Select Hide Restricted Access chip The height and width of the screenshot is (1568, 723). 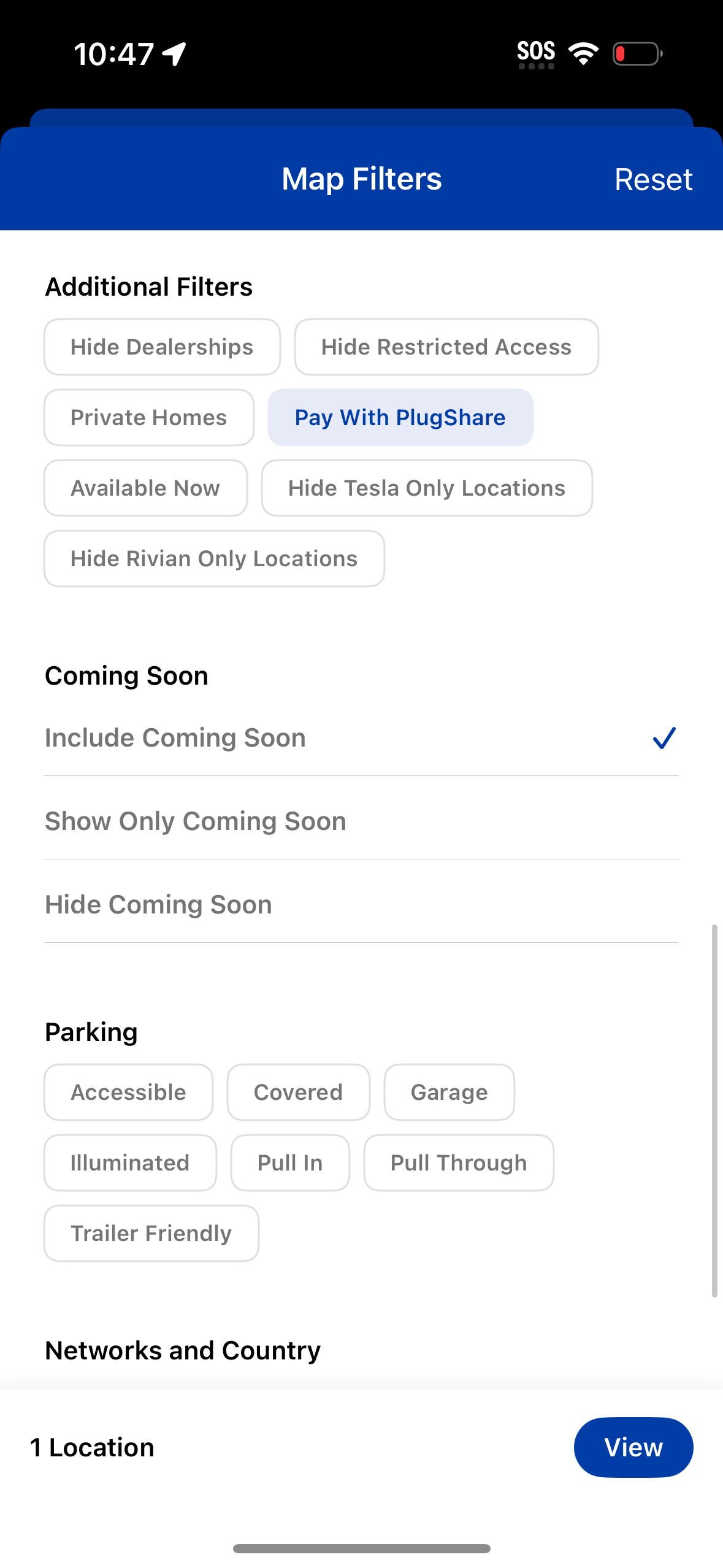pos(446,347)
